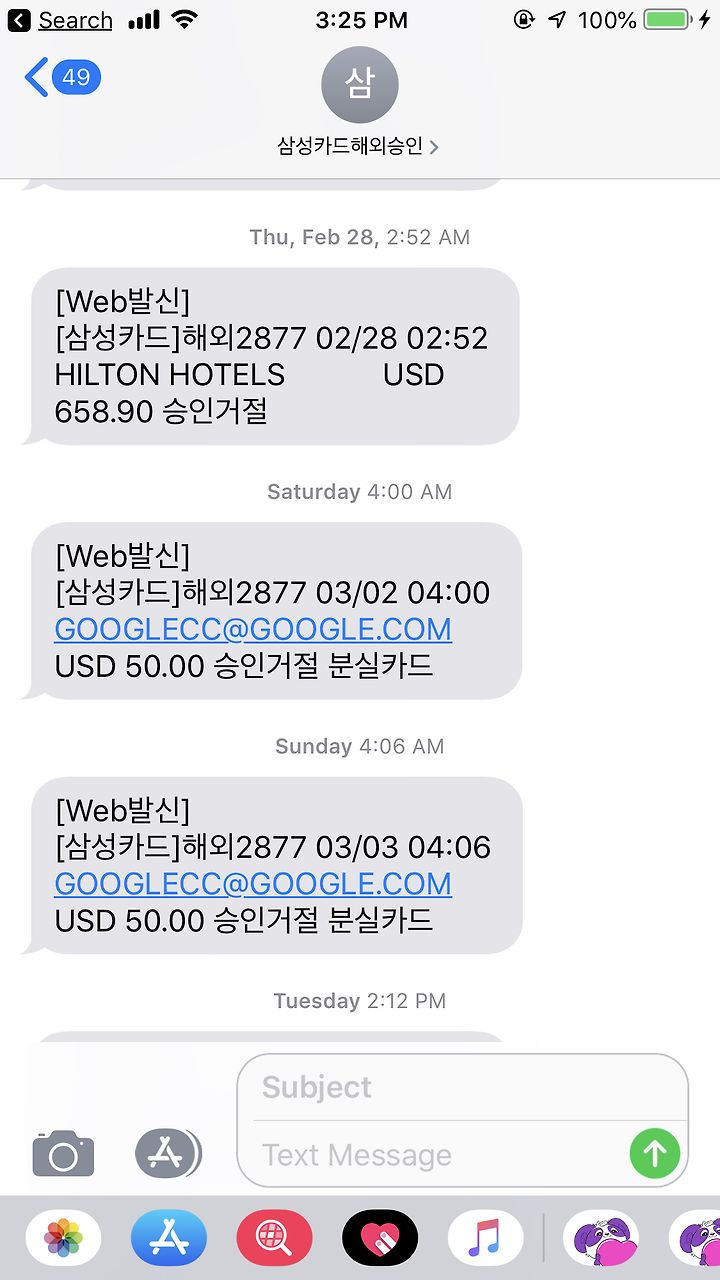Go back to the message list

point(62,77)
